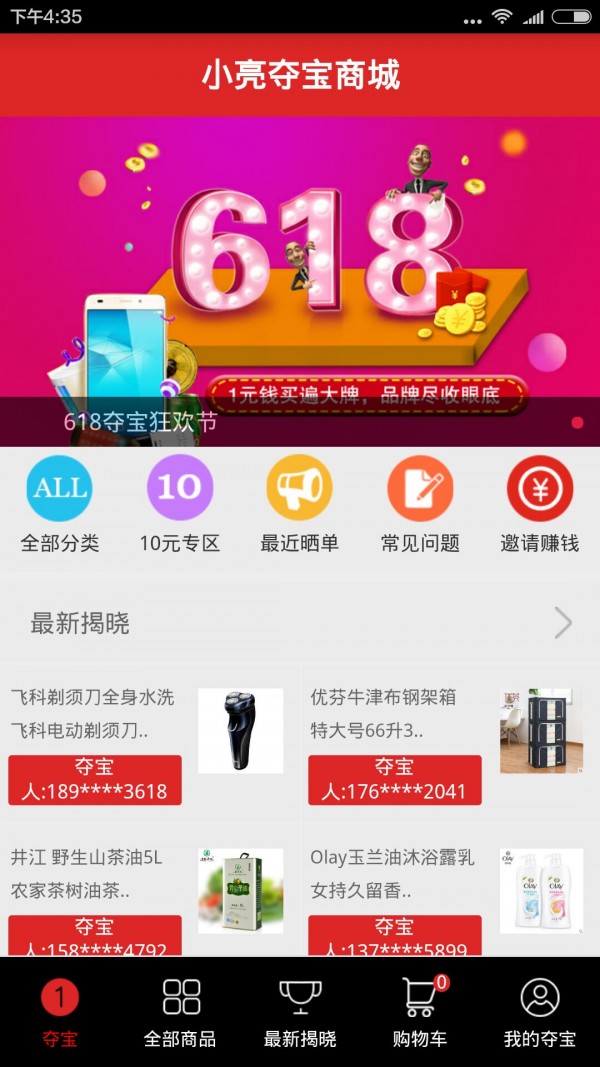Open the 618夺宝狂欢节 banner
Screen dimensions: 600x1067
click(300, 281)
